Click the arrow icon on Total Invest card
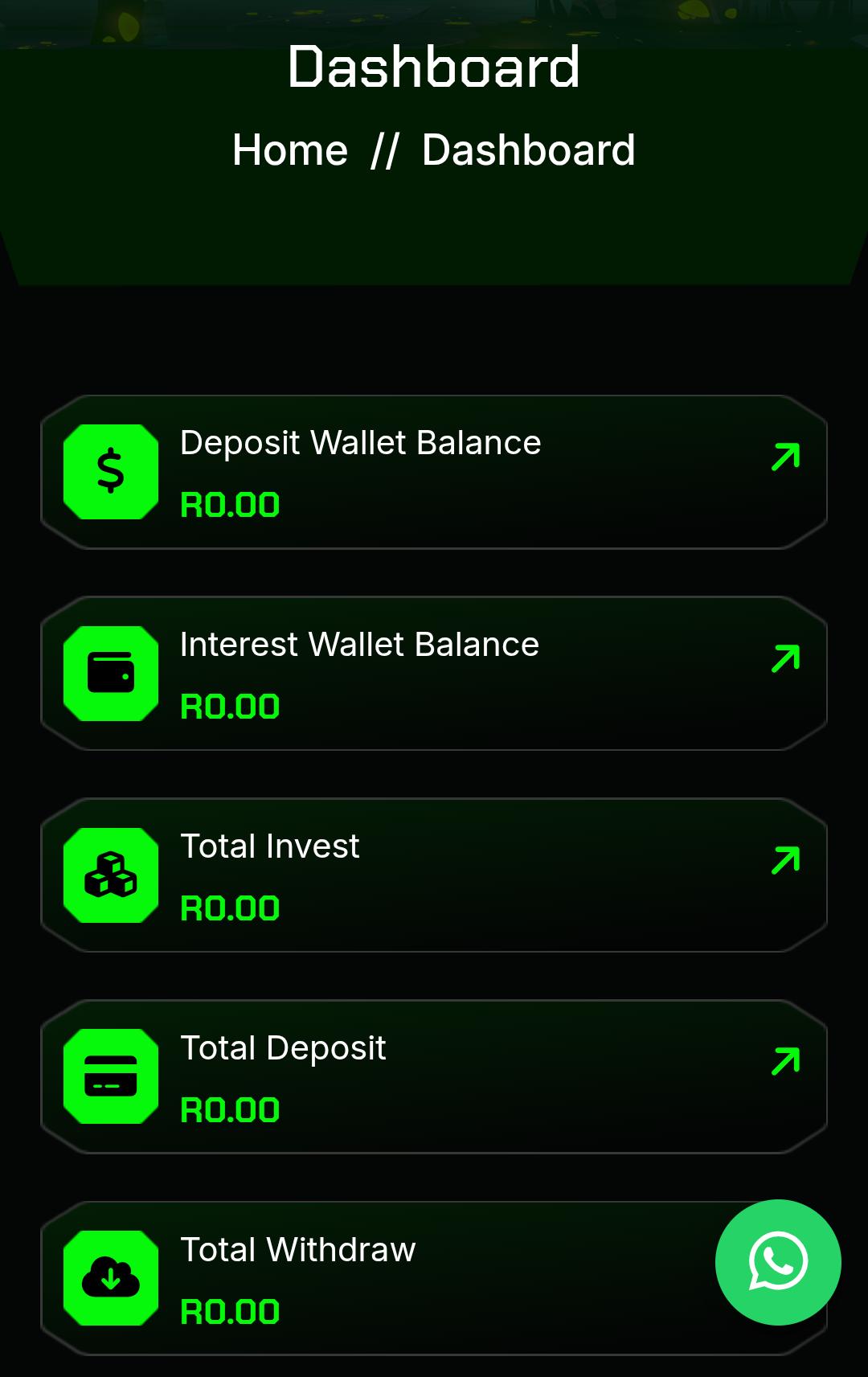The image size is (868, 1377). point(786,860)
